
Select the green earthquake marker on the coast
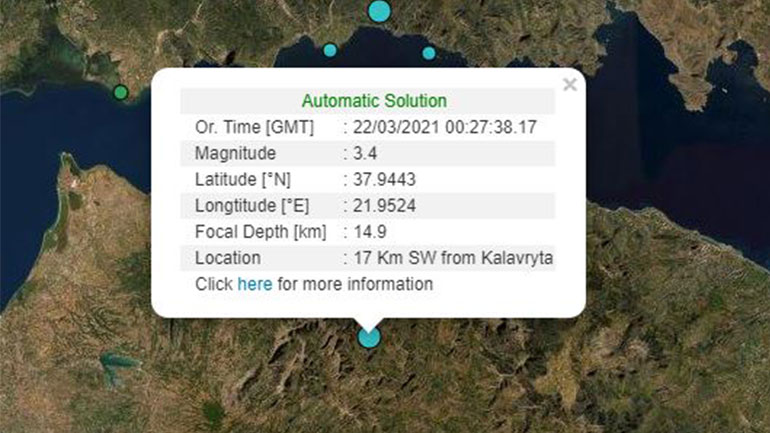tap(121, 92)
